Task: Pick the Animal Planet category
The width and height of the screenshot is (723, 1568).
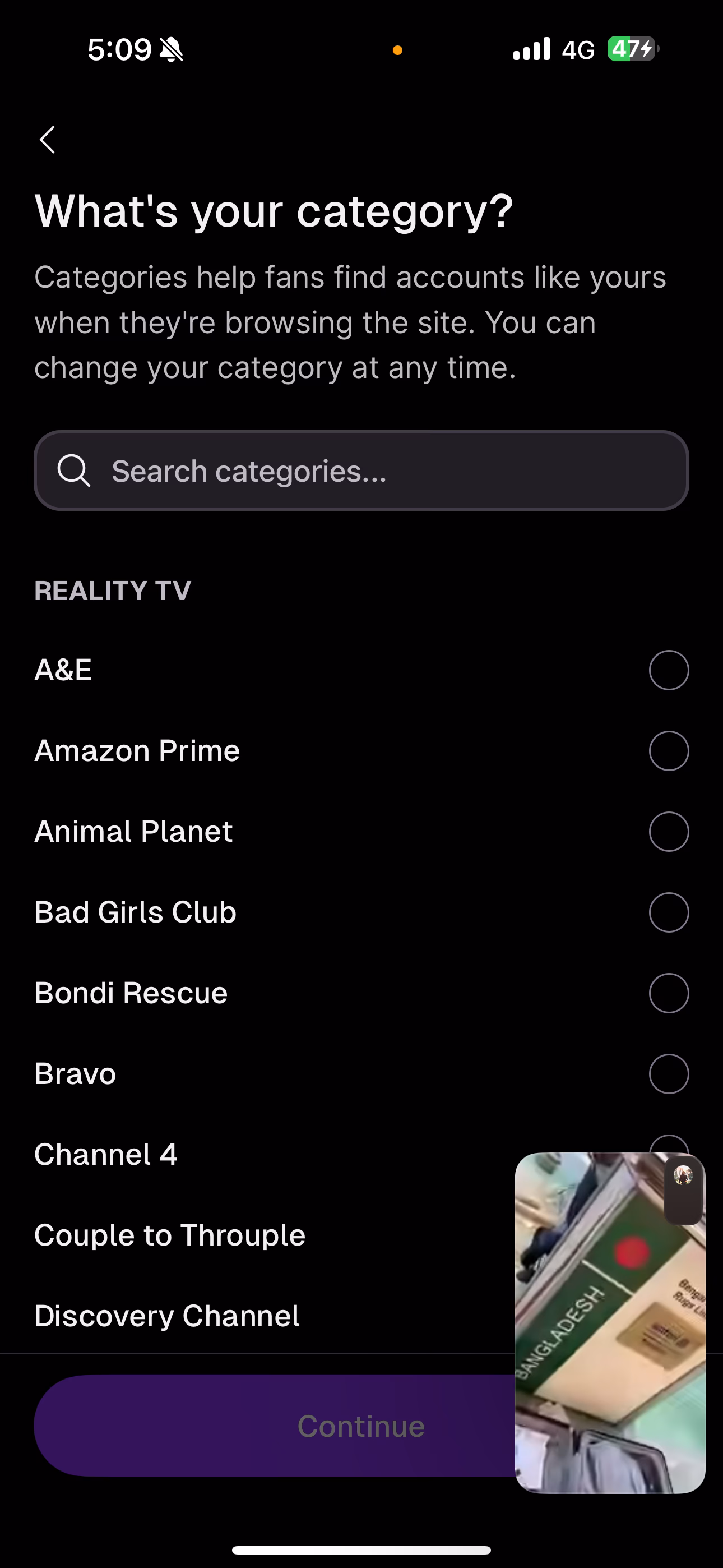Action: point(668,832)
